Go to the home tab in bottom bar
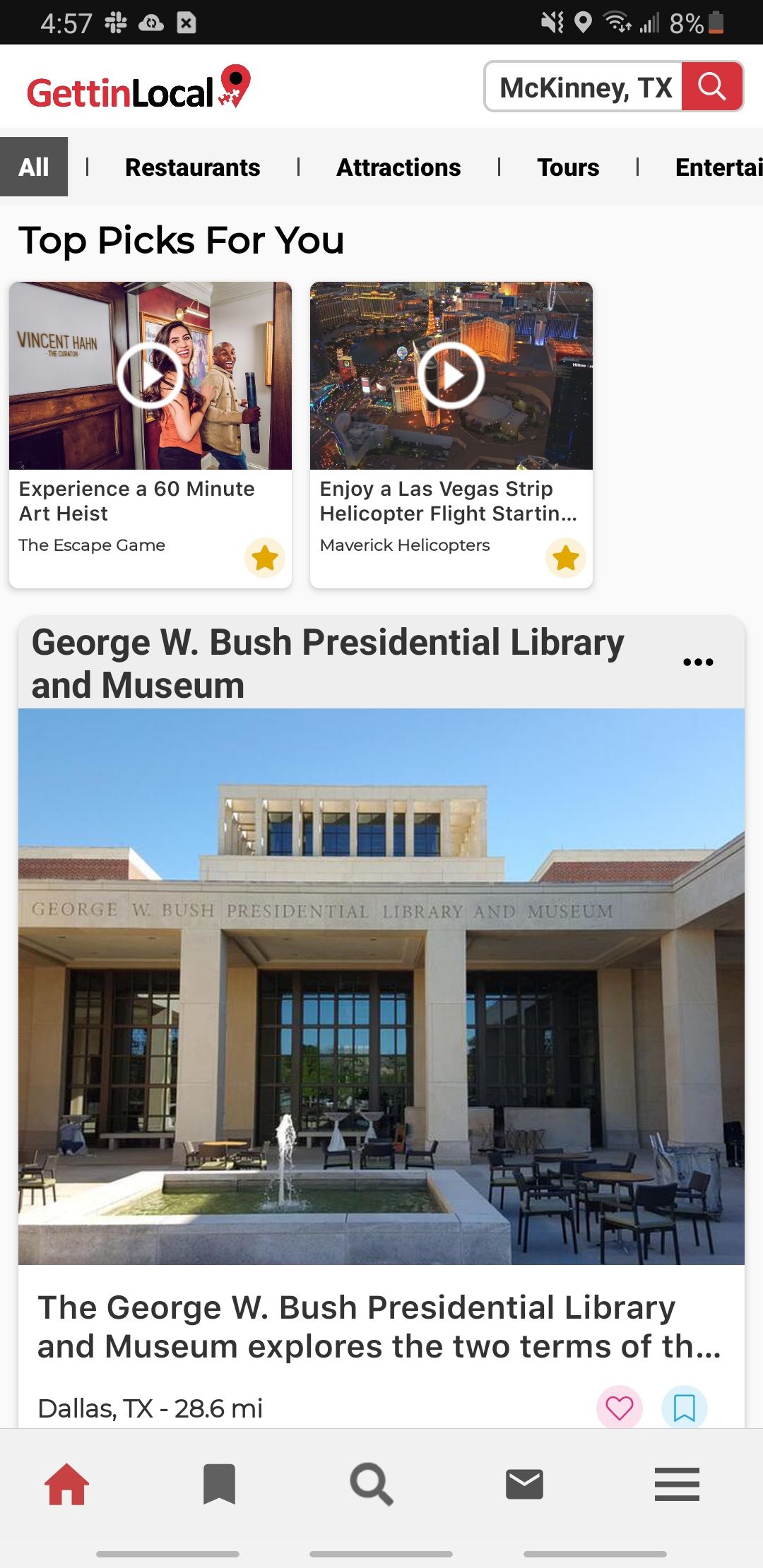 [x=67, y=1484]
